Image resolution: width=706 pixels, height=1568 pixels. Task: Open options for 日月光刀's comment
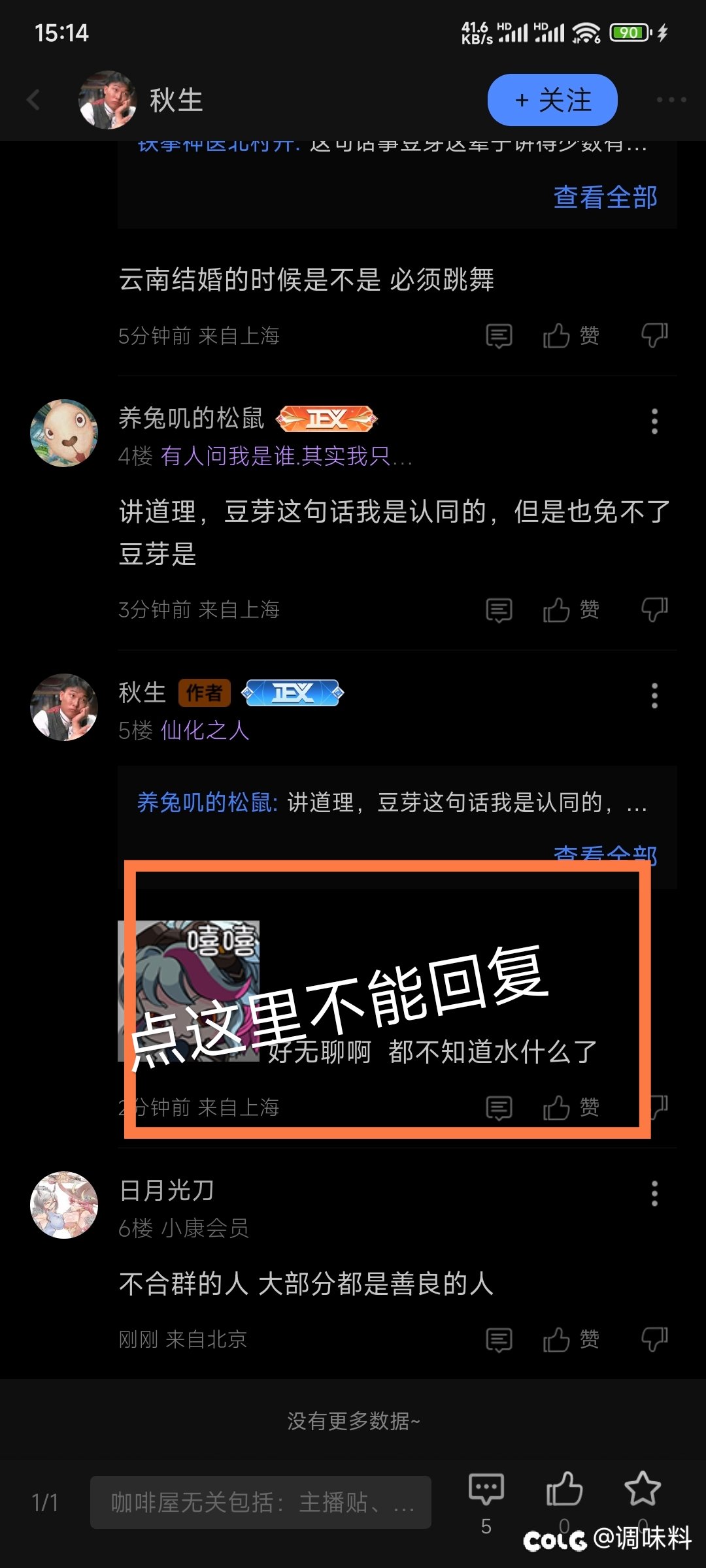(x=654, y=1194)
